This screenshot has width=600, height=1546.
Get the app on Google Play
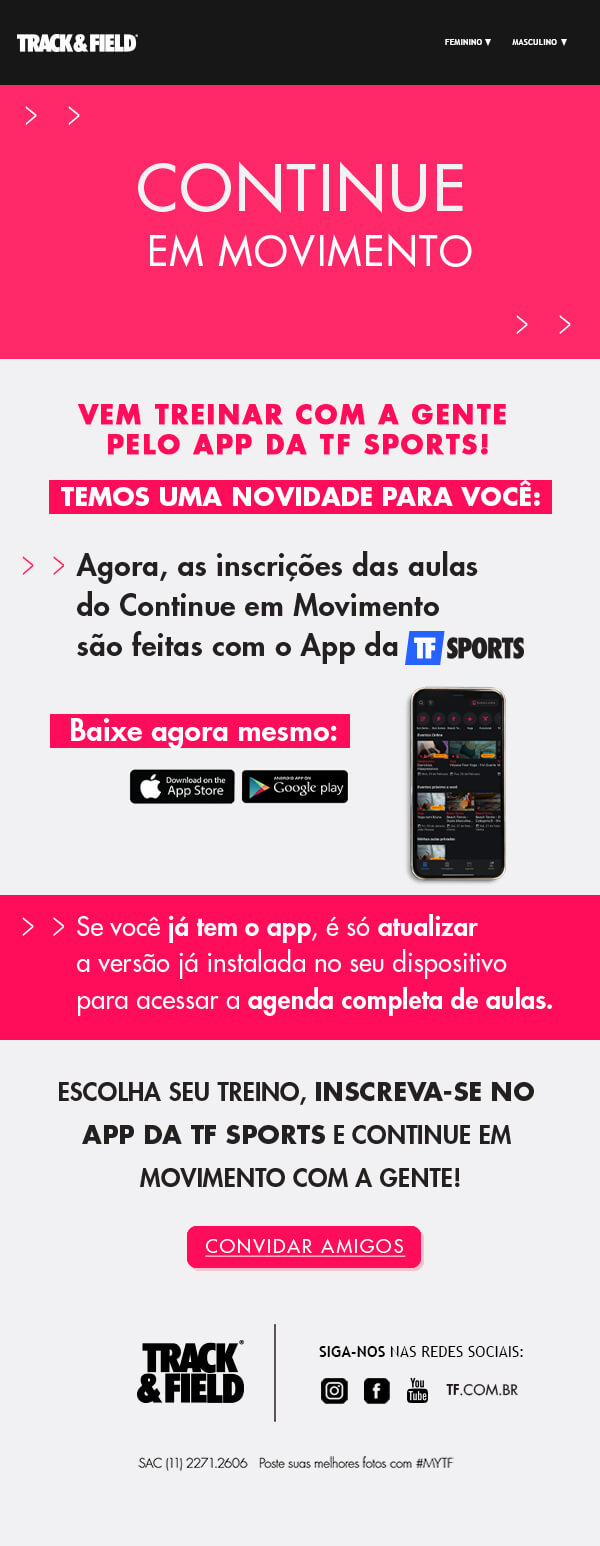[x=294, y=787]
